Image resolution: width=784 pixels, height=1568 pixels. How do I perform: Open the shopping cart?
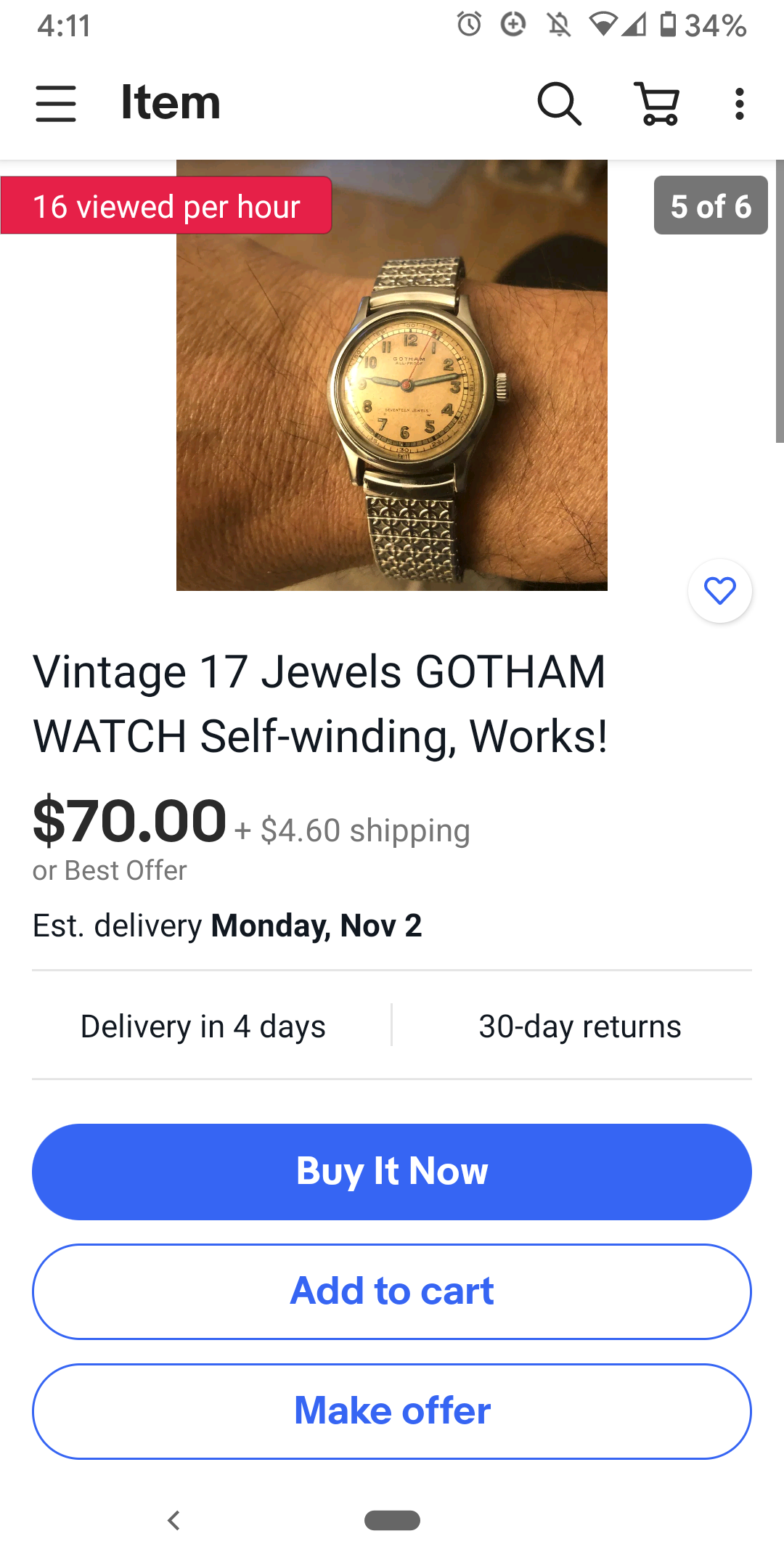pos(658,103)
